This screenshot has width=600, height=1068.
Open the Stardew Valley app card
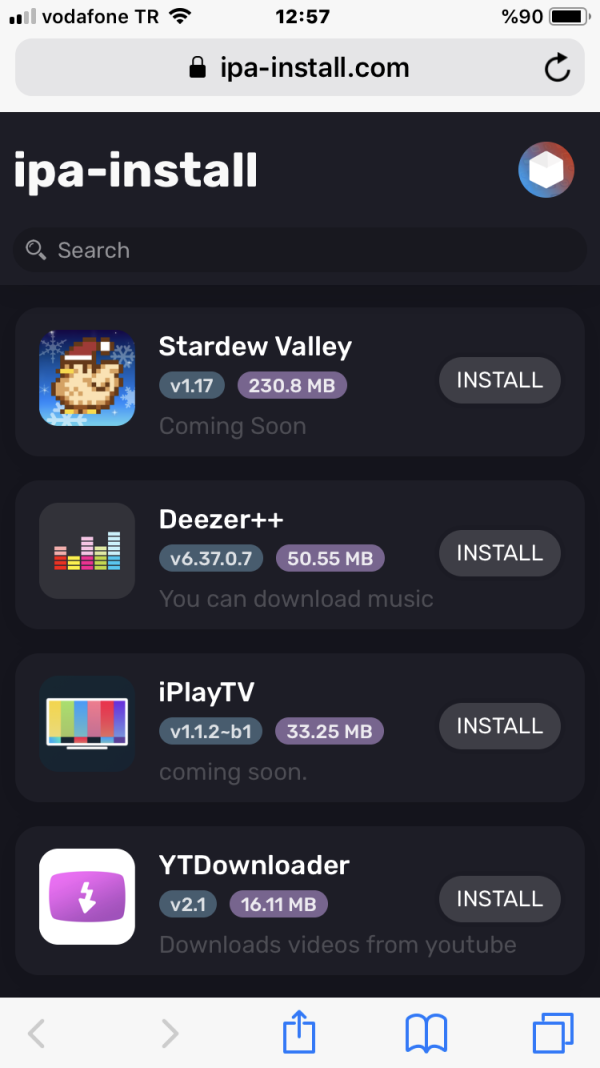[255, 348]
